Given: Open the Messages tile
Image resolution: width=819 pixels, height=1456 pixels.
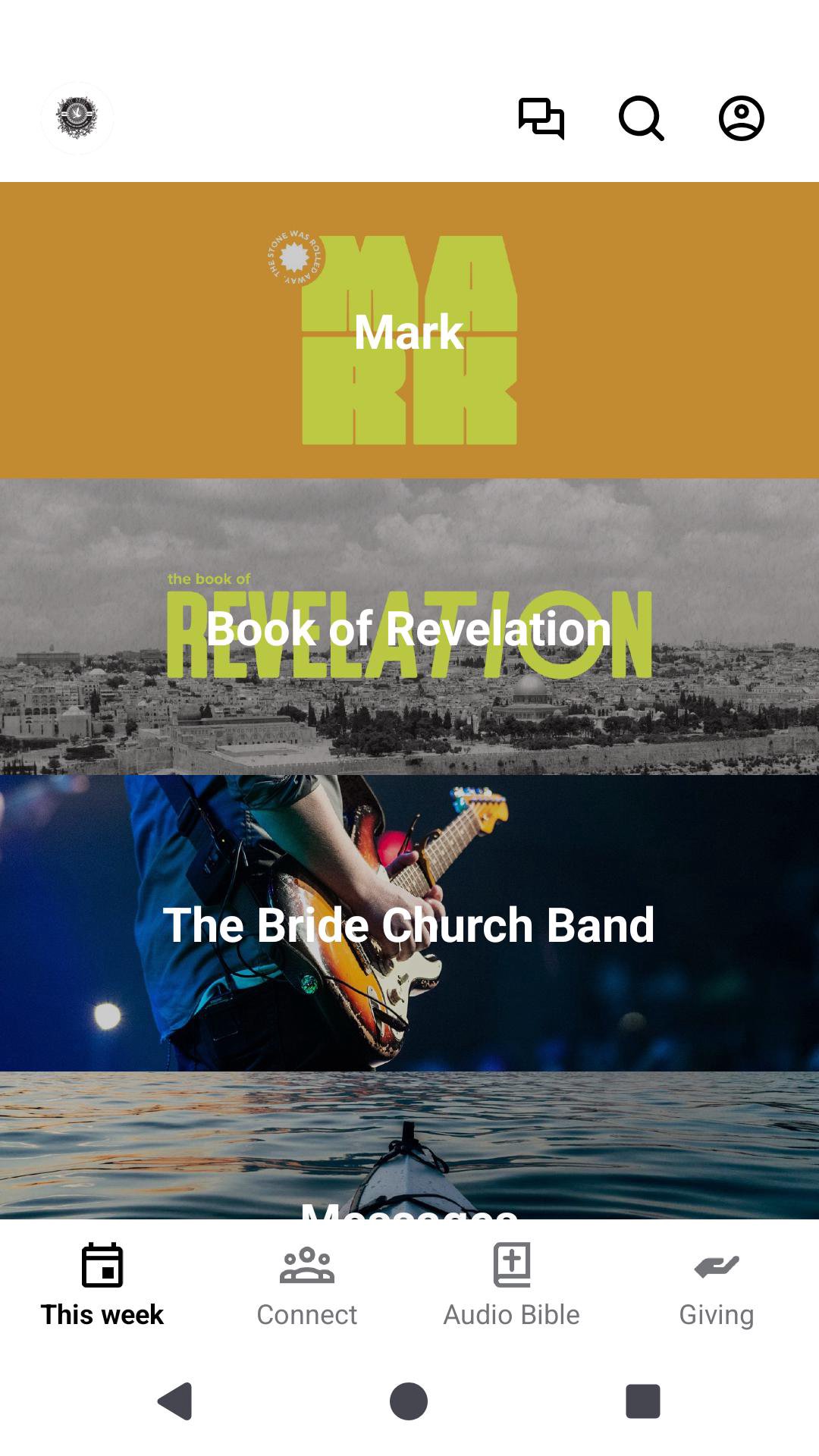Looking at the screenshot, I should [x=409, y=1153].
